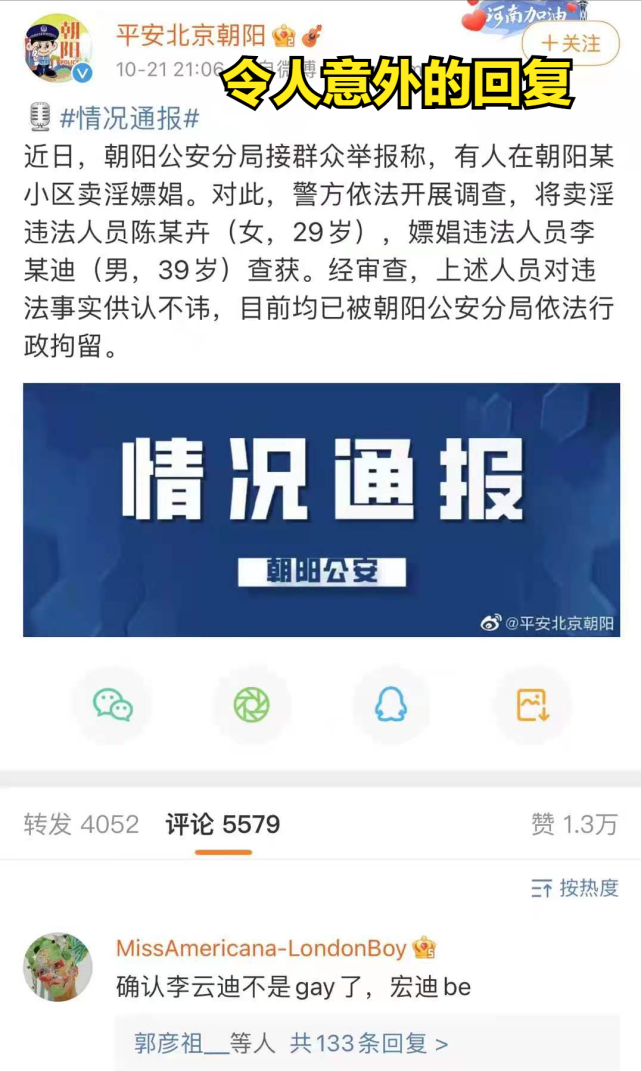641x1072 pixels.
Task: Save the post as image
Action: 531,705
